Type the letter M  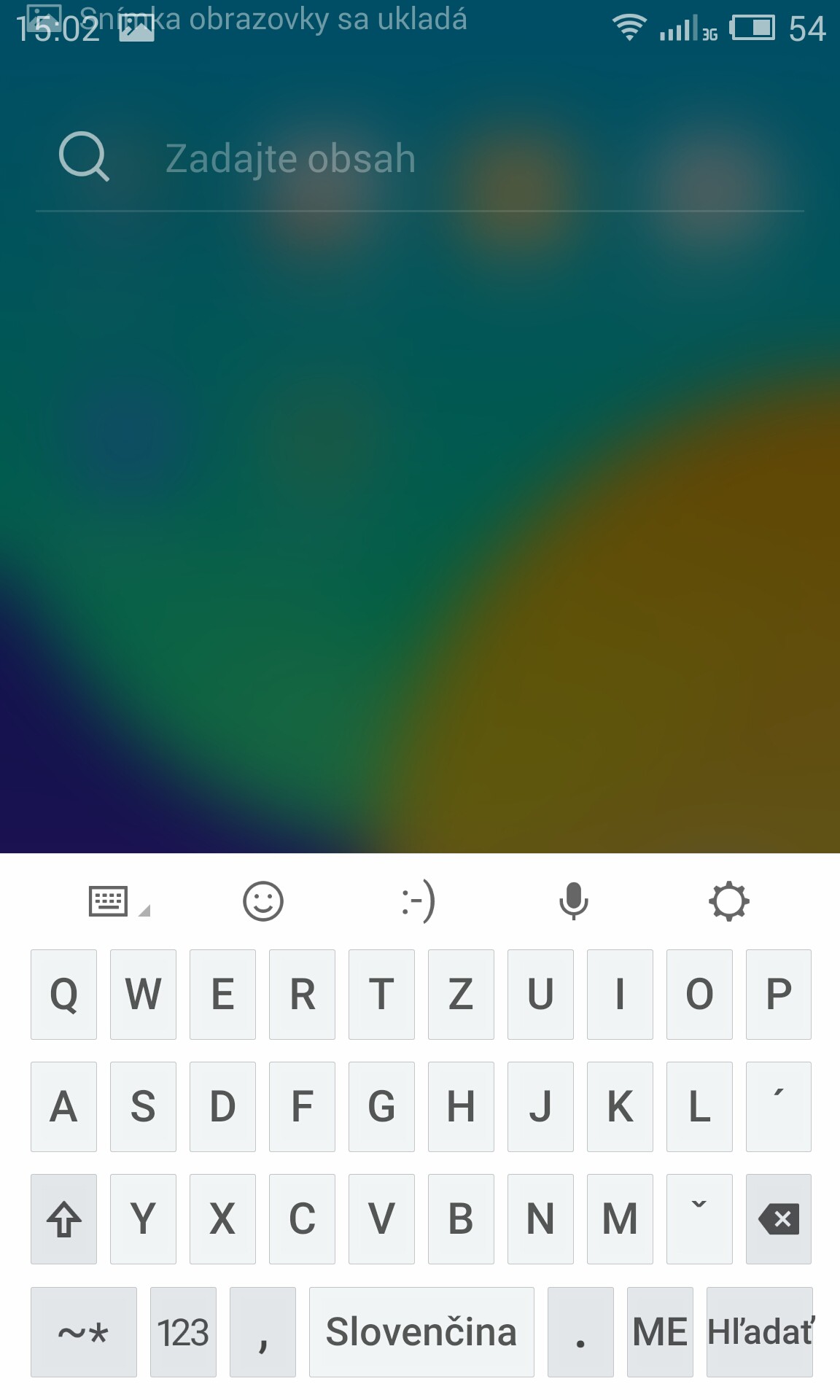[x=620, y=1218]
